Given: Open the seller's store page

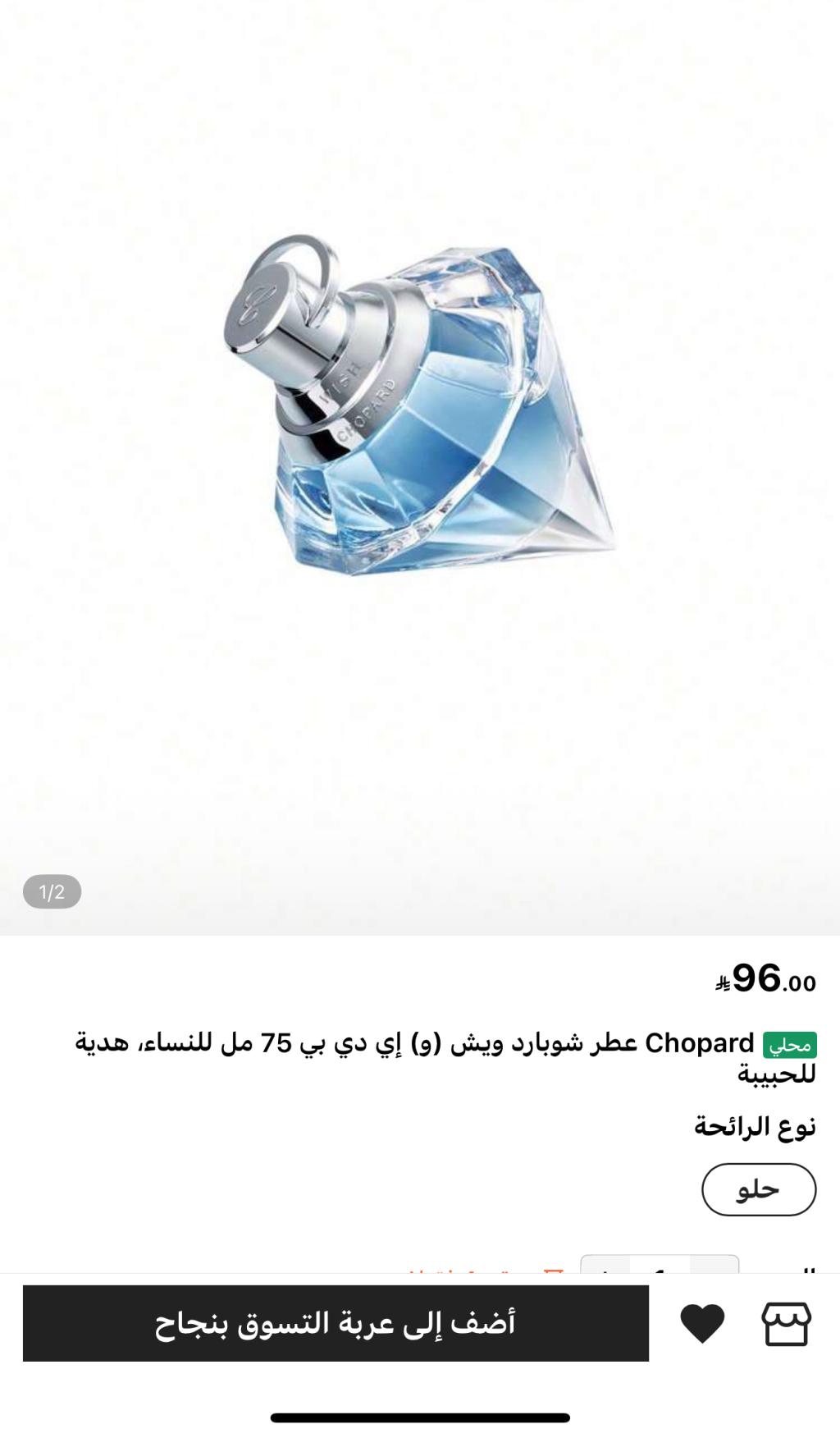Looking at the screenshot, I should click(786, 1323).
